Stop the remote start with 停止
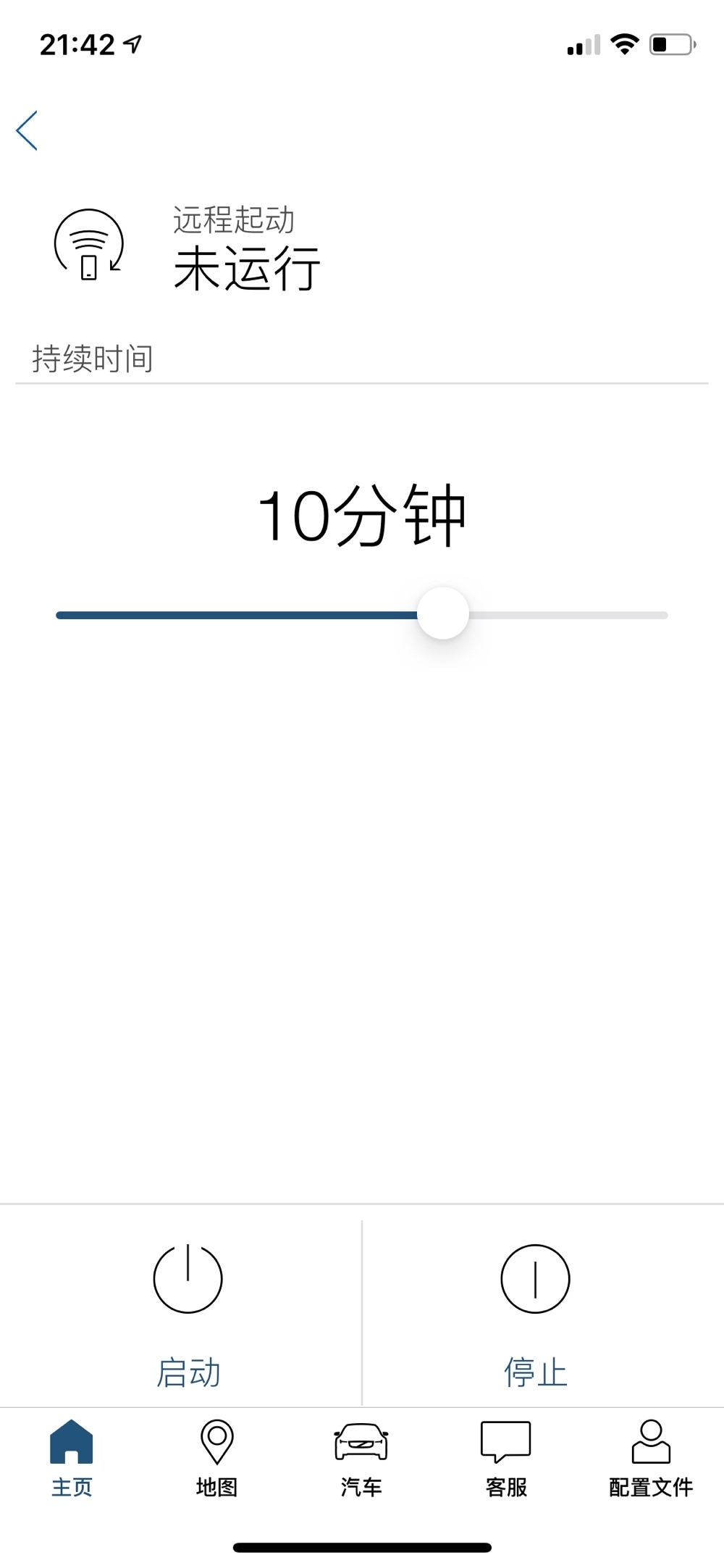Screen dimensions: 724x1568 point(536,1313)
